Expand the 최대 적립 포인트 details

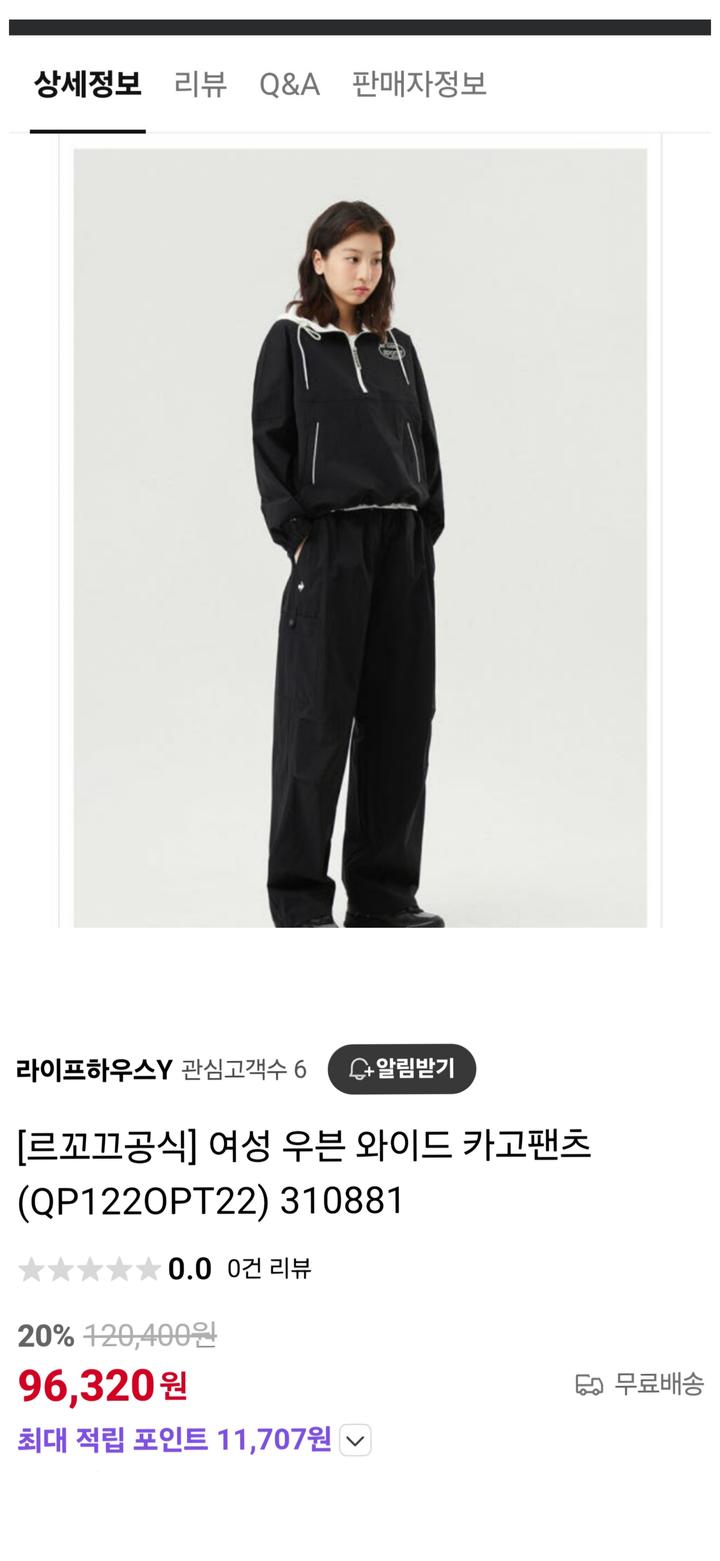tap(355, 1440)
